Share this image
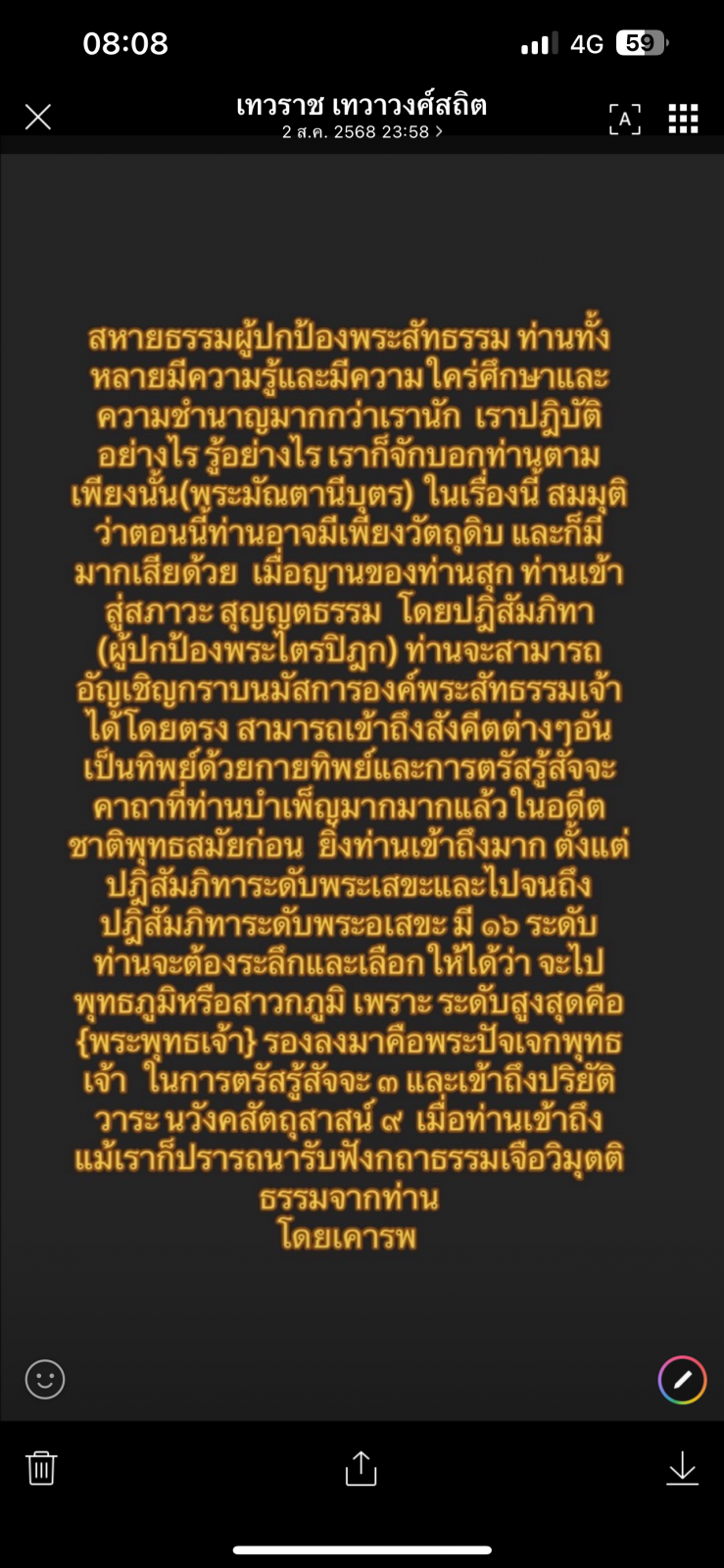Screen dimensions: 724x1568 361,1468
